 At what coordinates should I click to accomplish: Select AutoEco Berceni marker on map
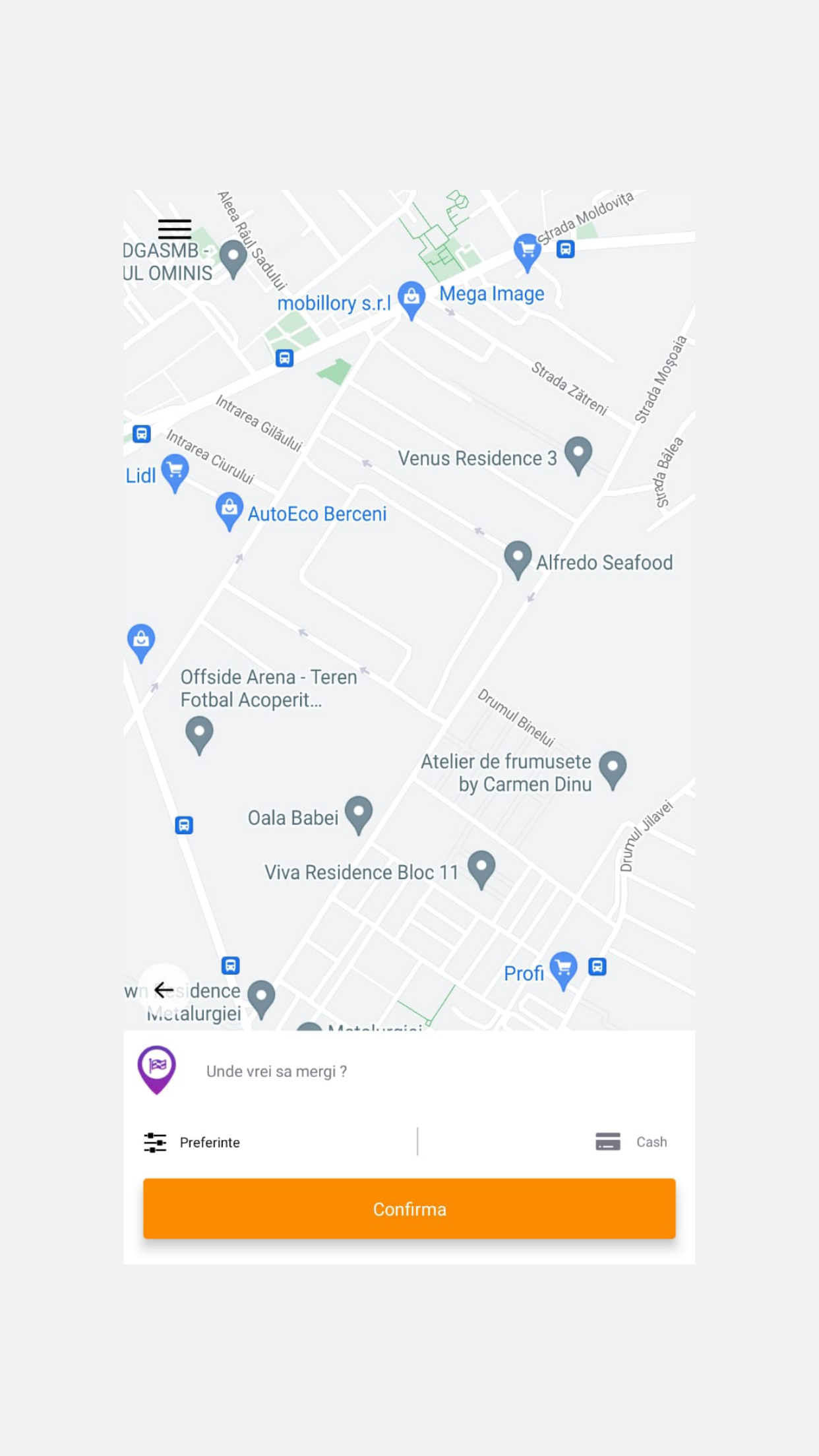click(229, 512)
